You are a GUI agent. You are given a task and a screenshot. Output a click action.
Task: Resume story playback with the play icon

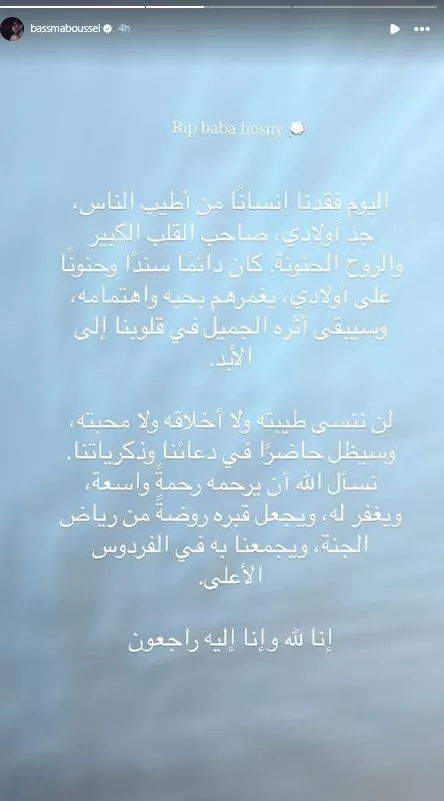click(x=395, y=29)
